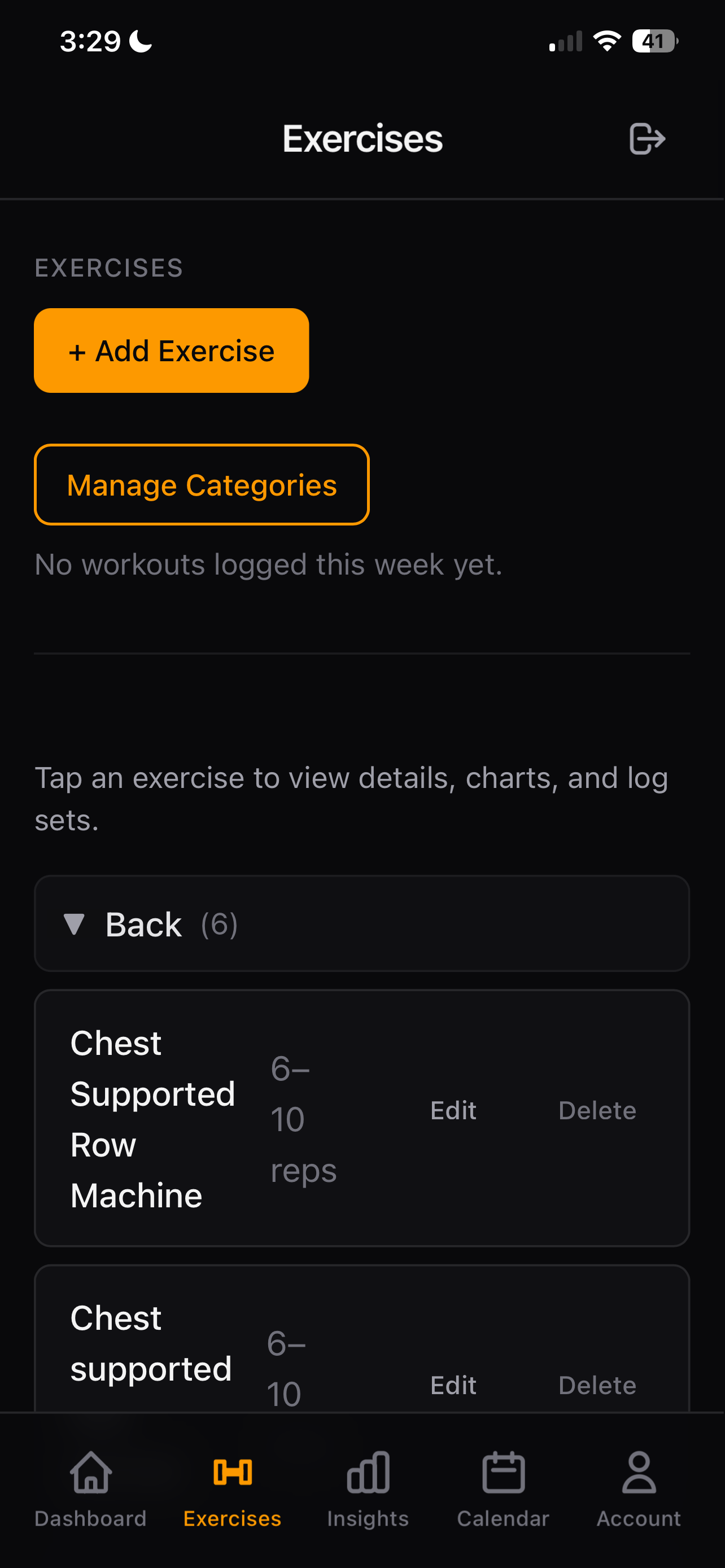The image size is (725, 1568).
Task: Open Chest Supported Row Machine details
Action: [x=152, y=1119]
